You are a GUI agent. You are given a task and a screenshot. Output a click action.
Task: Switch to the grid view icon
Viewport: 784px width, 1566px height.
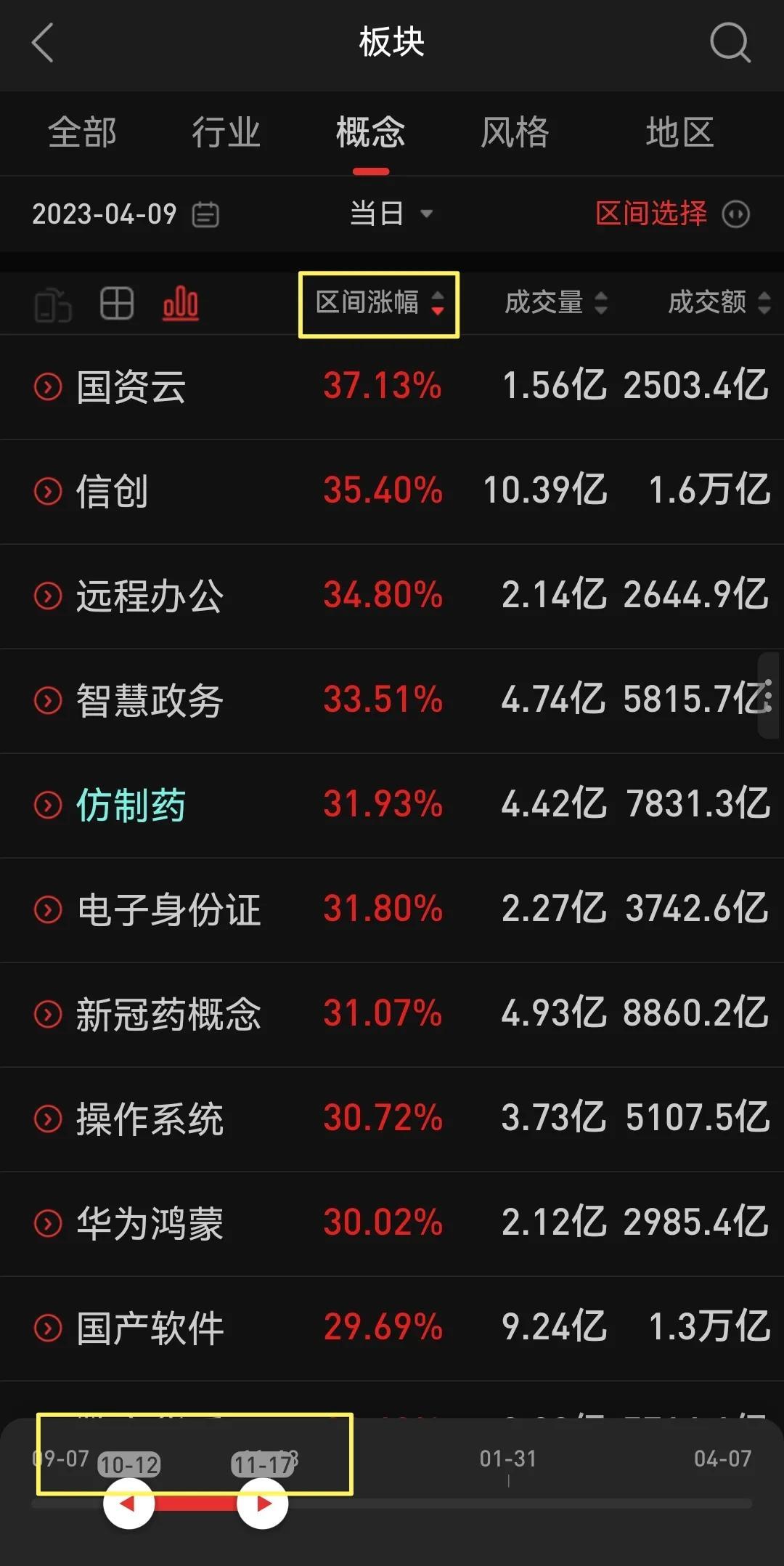(x=117, y=303)
